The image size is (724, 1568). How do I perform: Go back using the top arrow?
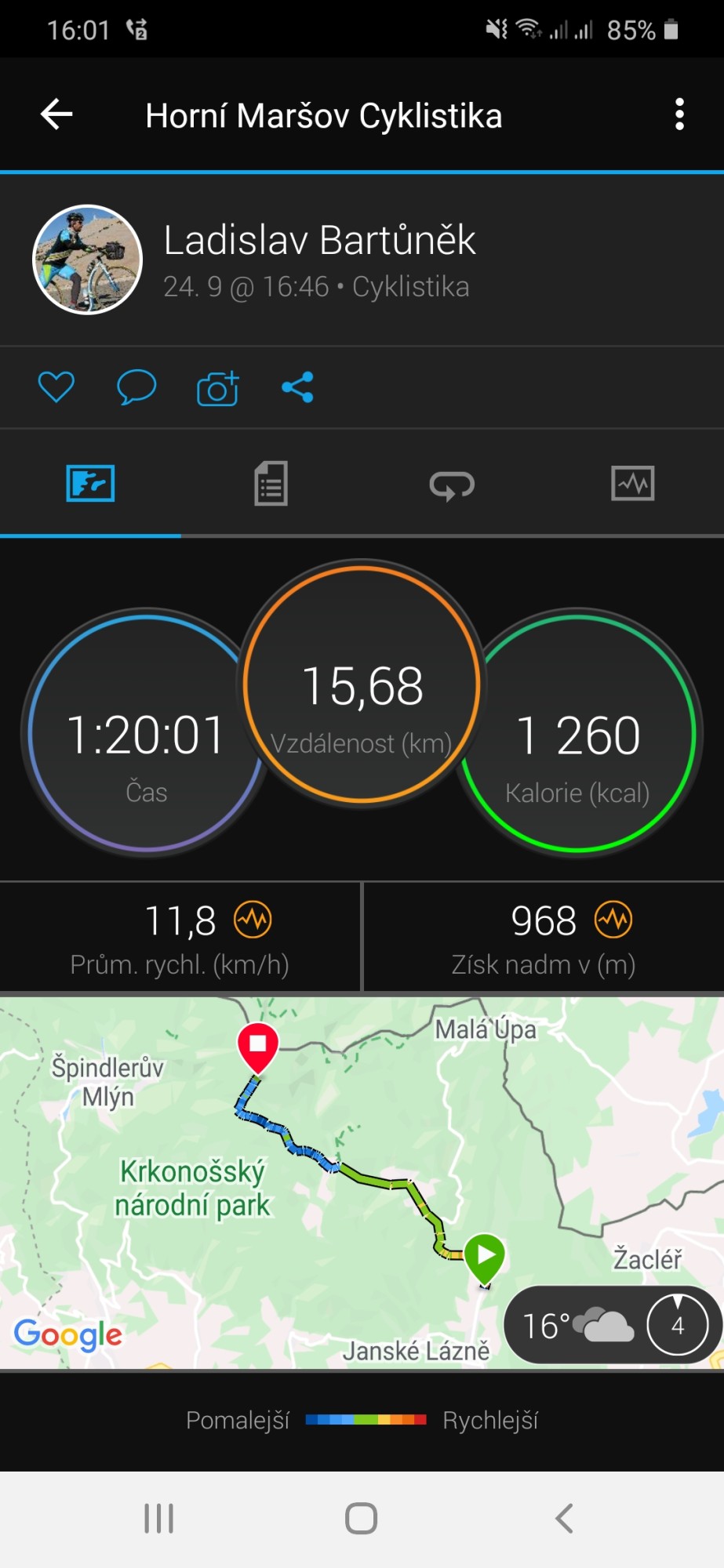tap(56, 114)
